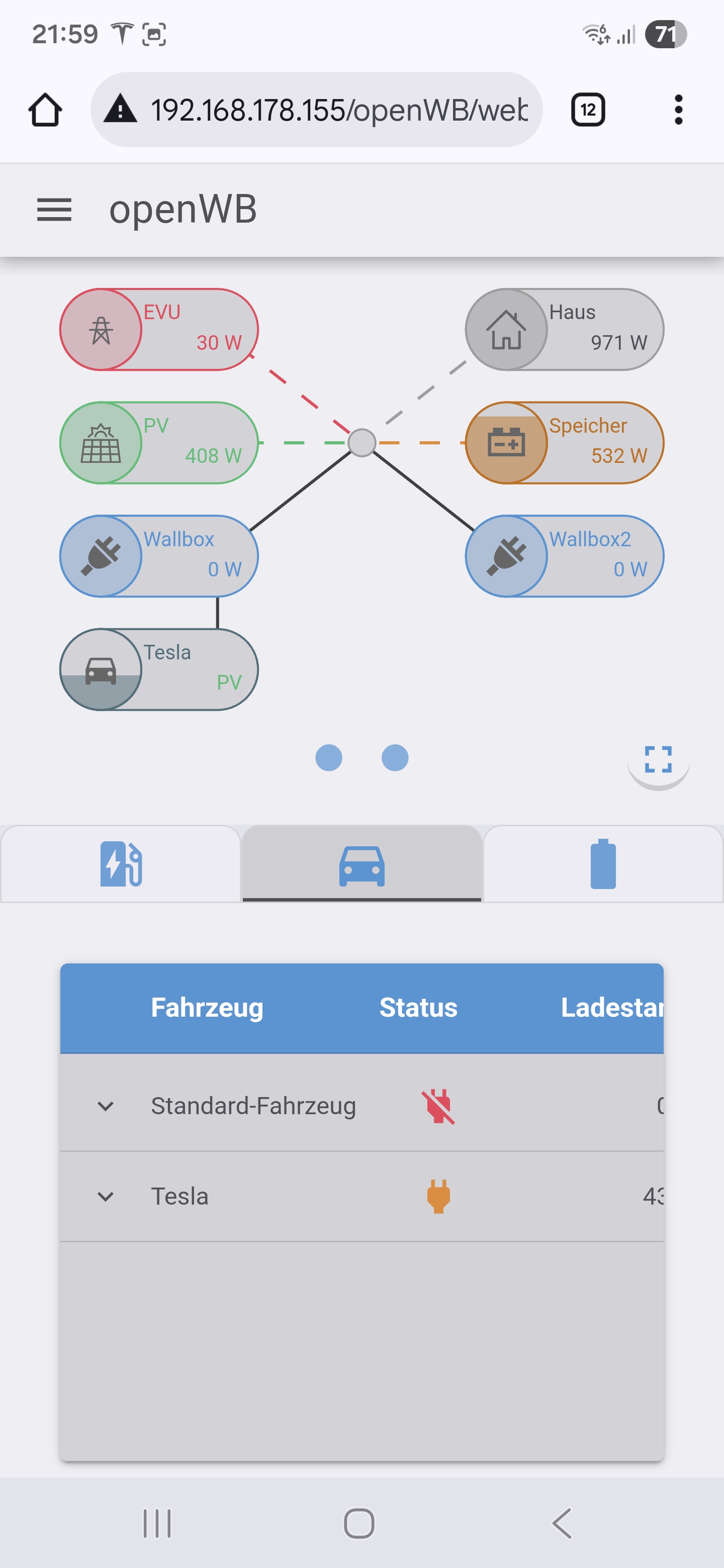Switch to the charge points tab
The height and width of the screenshot is (1568, 724).
[x=121, y=864]
